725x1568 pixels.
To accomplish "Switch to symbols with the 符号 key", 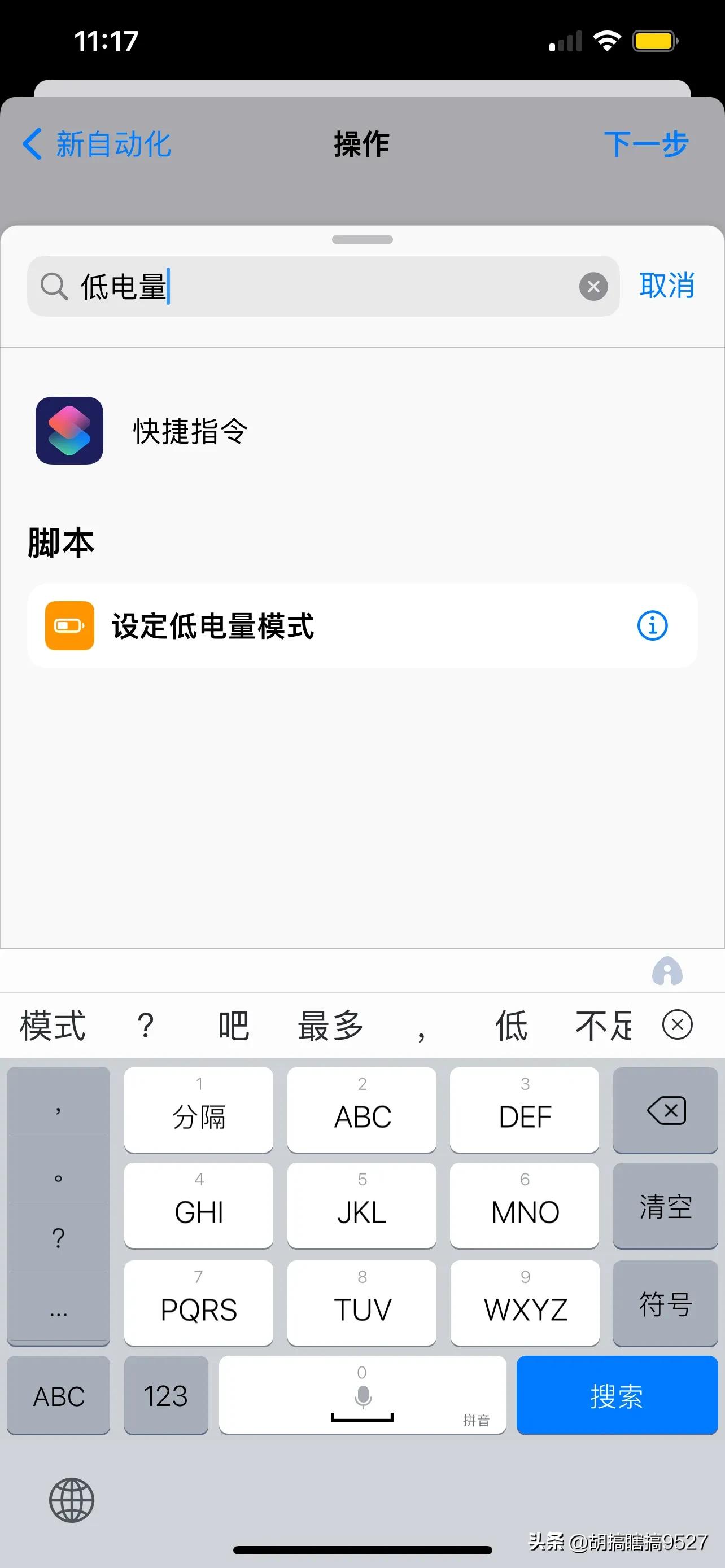I will pos(665,1304).
